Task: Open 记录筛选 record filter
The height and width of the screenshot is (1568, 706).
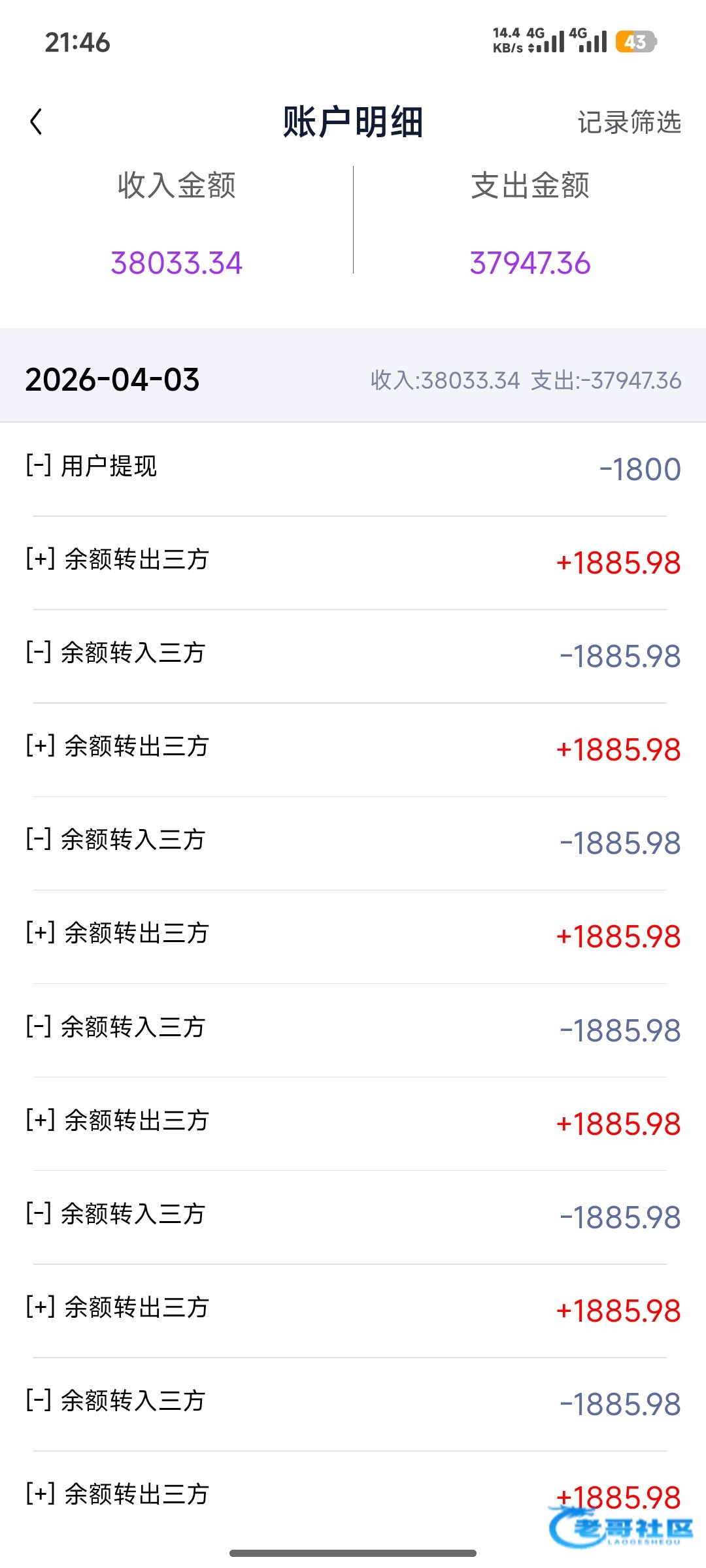Action: tap(629, 122)
